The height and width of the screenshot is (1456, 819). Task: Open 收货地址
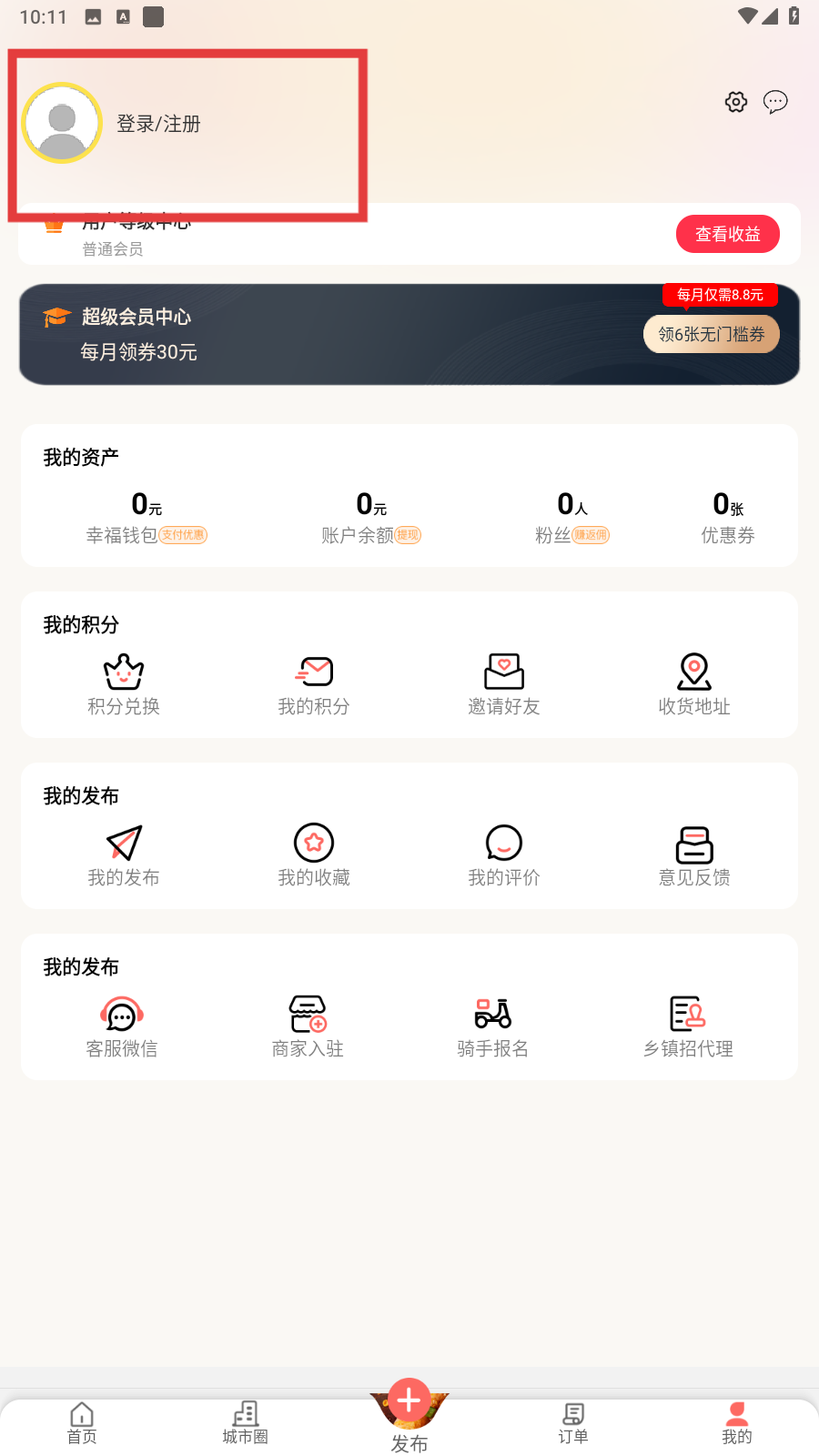694,684
